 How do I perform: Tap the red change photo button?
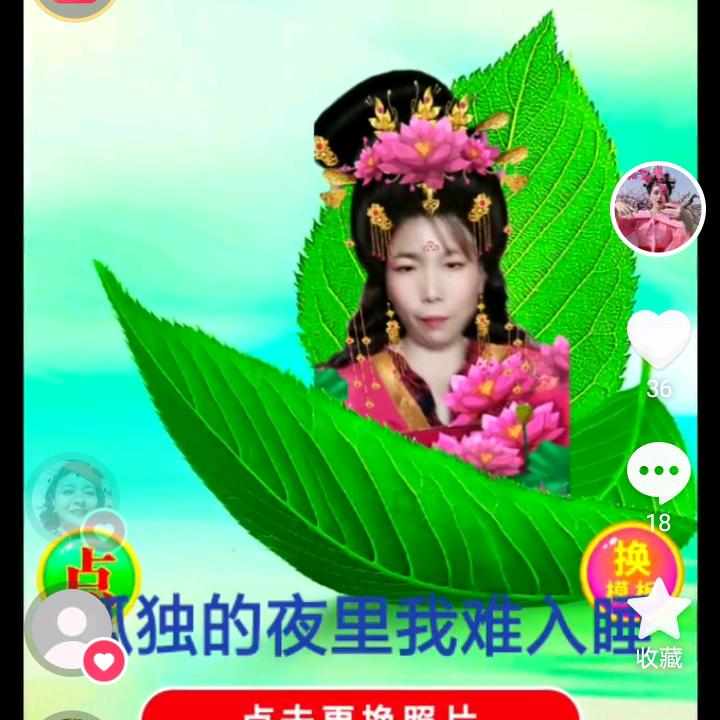(x=360, y=704)
